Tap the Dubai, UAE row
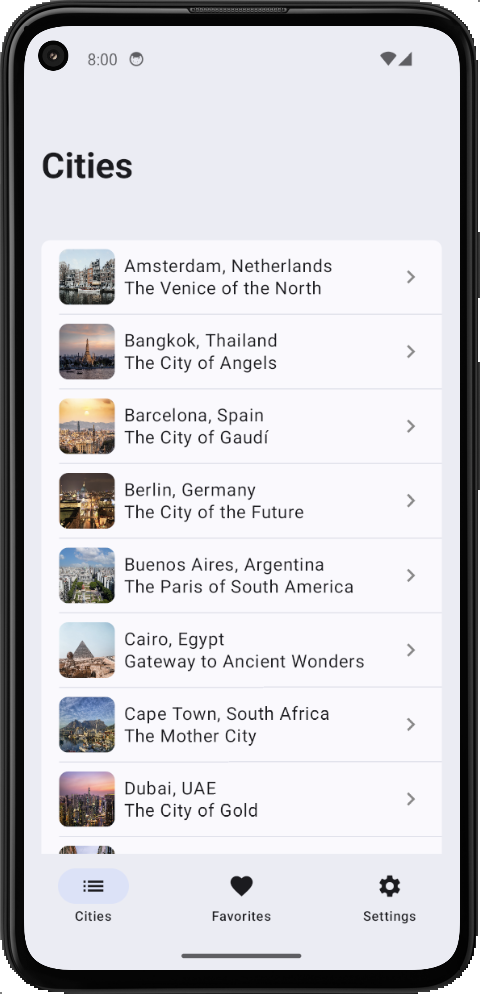Image resolution: width=480 pixels, height=994 pixels. [241, 799]
